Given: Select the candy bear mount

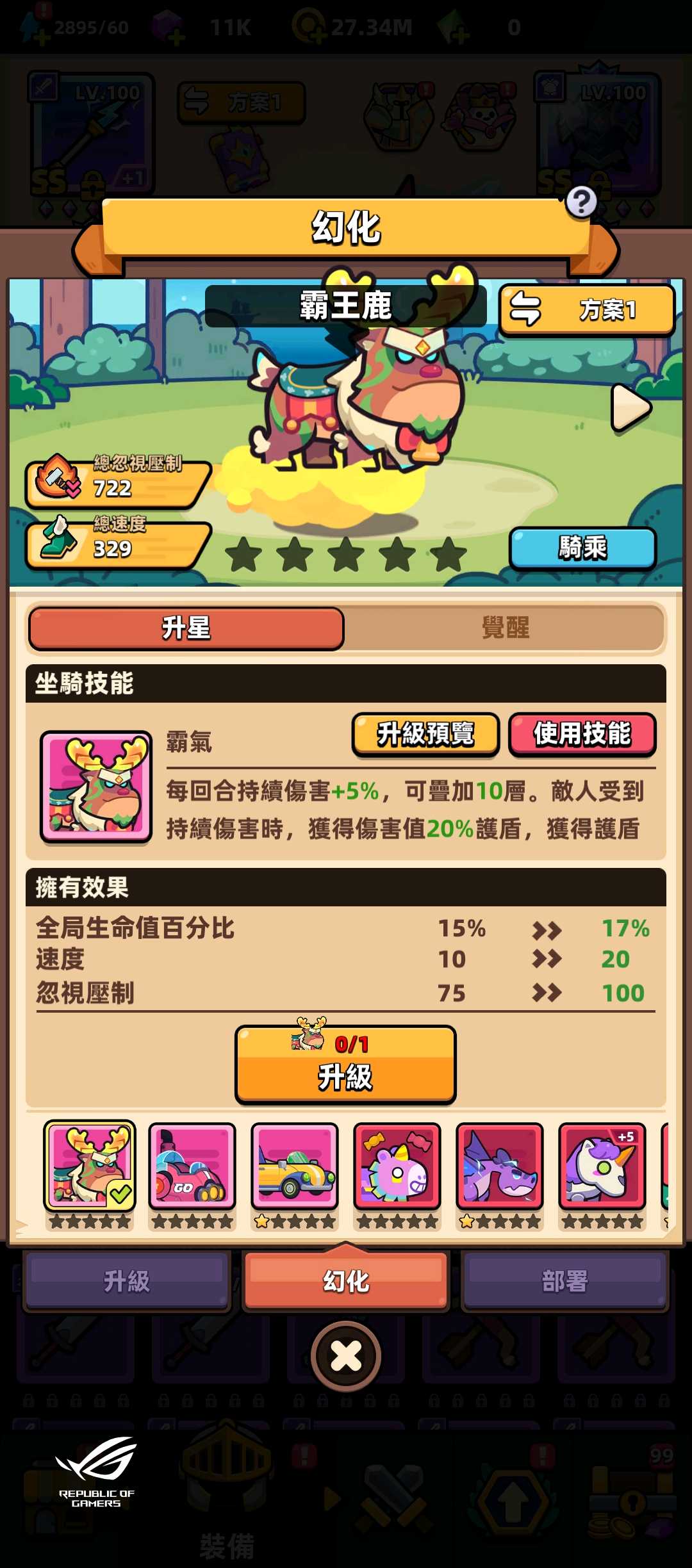Looking at the screenshot, I should [397, 1167].
